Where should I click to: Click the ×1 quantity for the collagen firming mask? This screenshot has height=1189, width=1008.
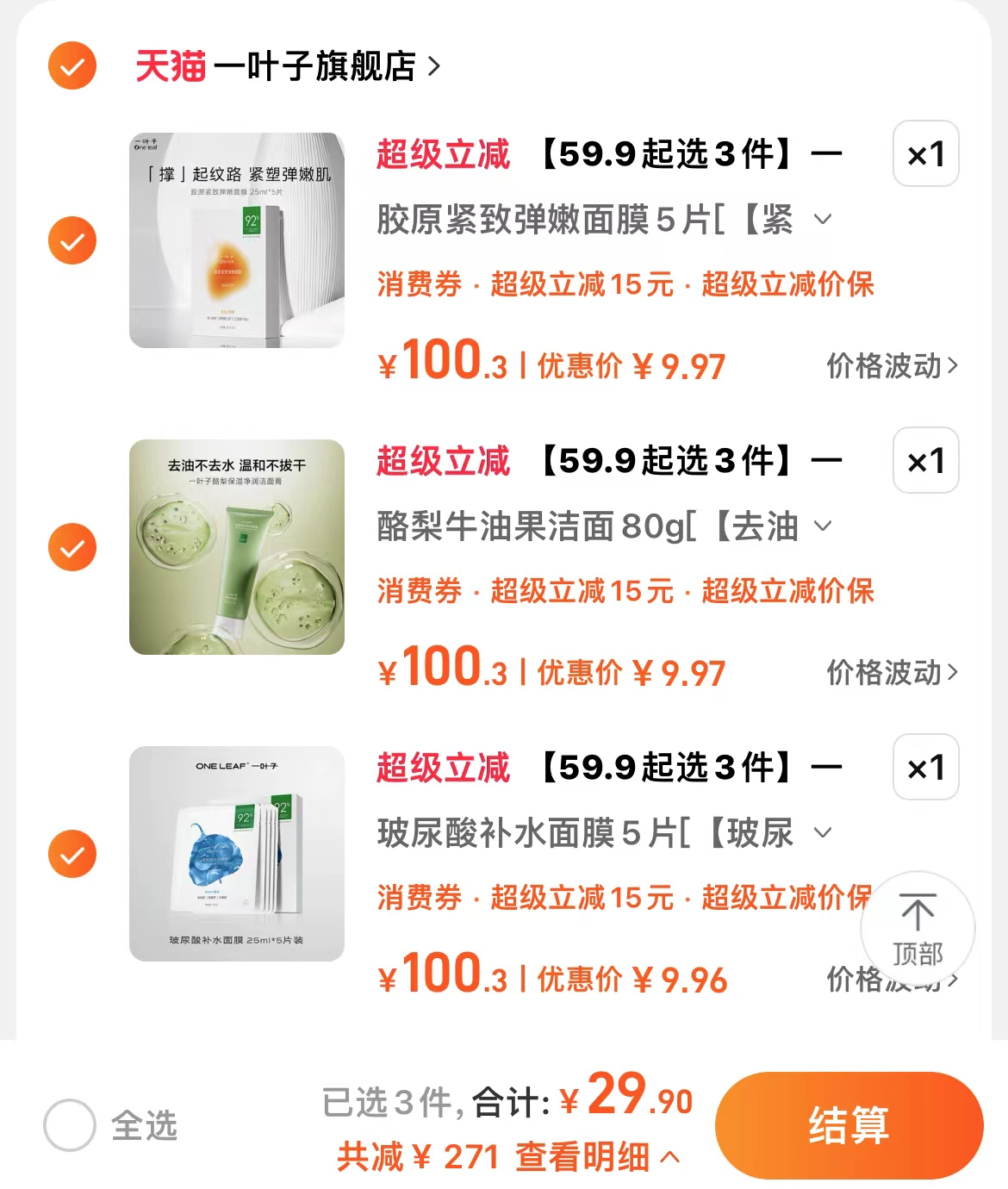click(926, 155)
